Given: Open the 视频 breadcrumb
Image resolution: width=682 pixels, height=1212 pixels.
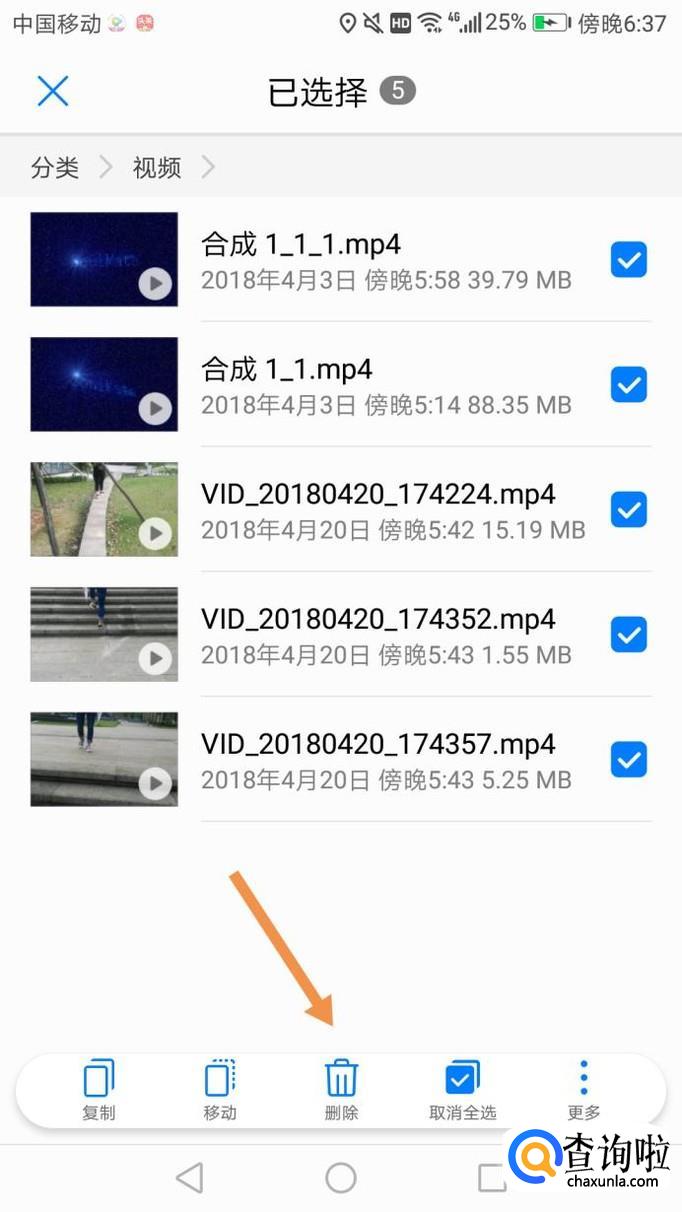Looking at the screenshot, I should 157,167.
